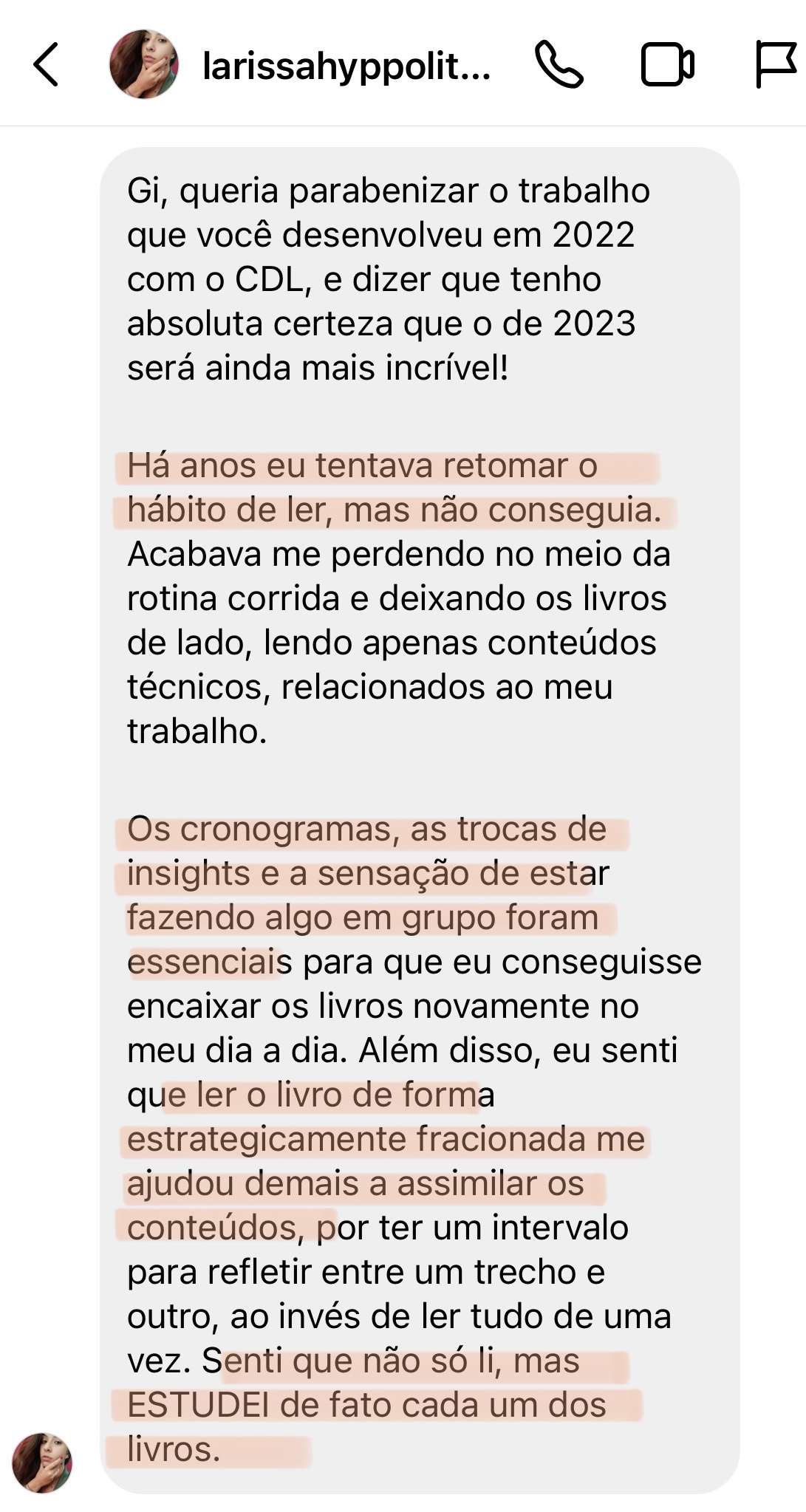
Task: Start a video call
Action: tap(667, 65)
